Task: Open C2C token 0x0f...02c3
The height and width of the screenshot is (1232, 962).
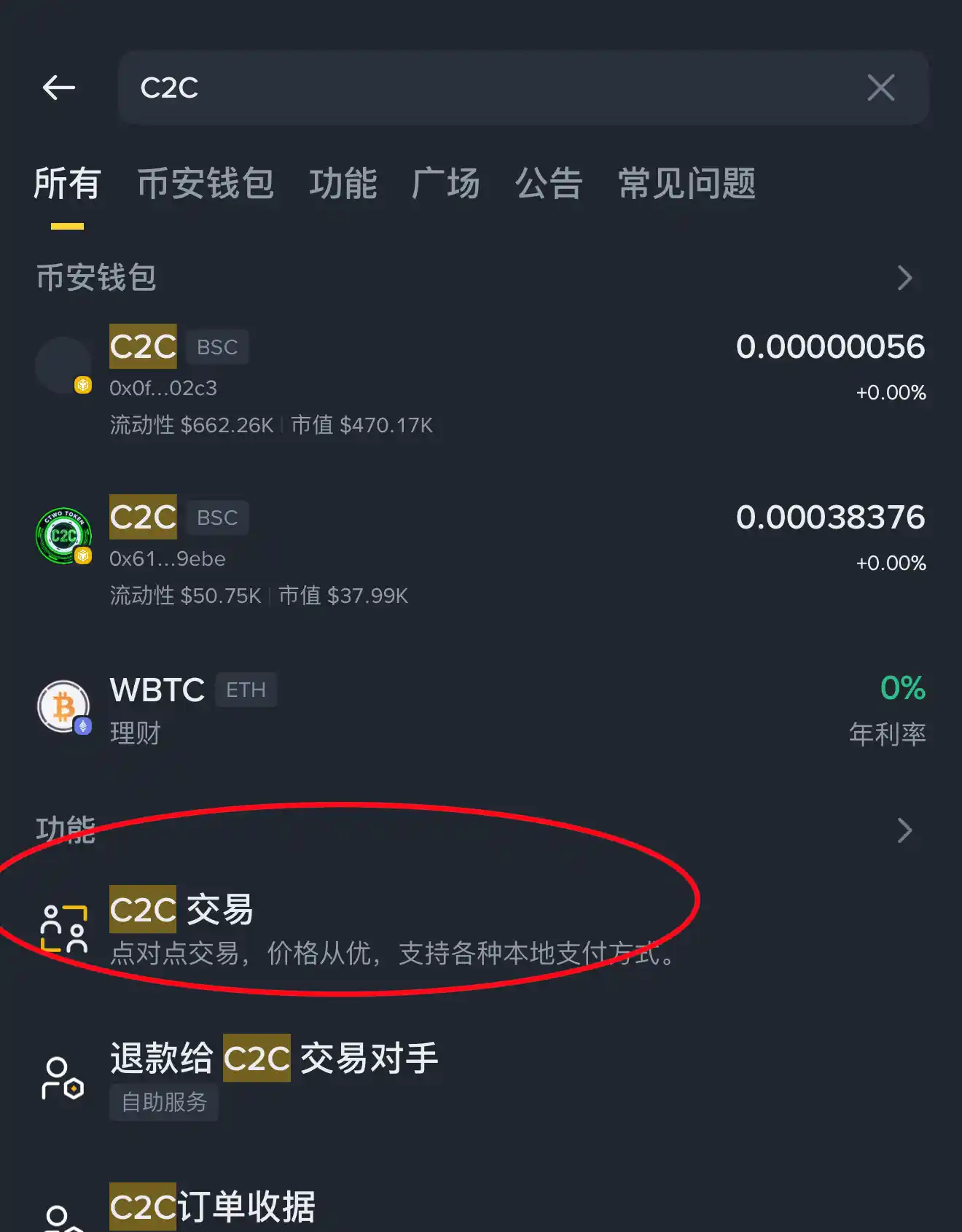Action: [481, 379]
